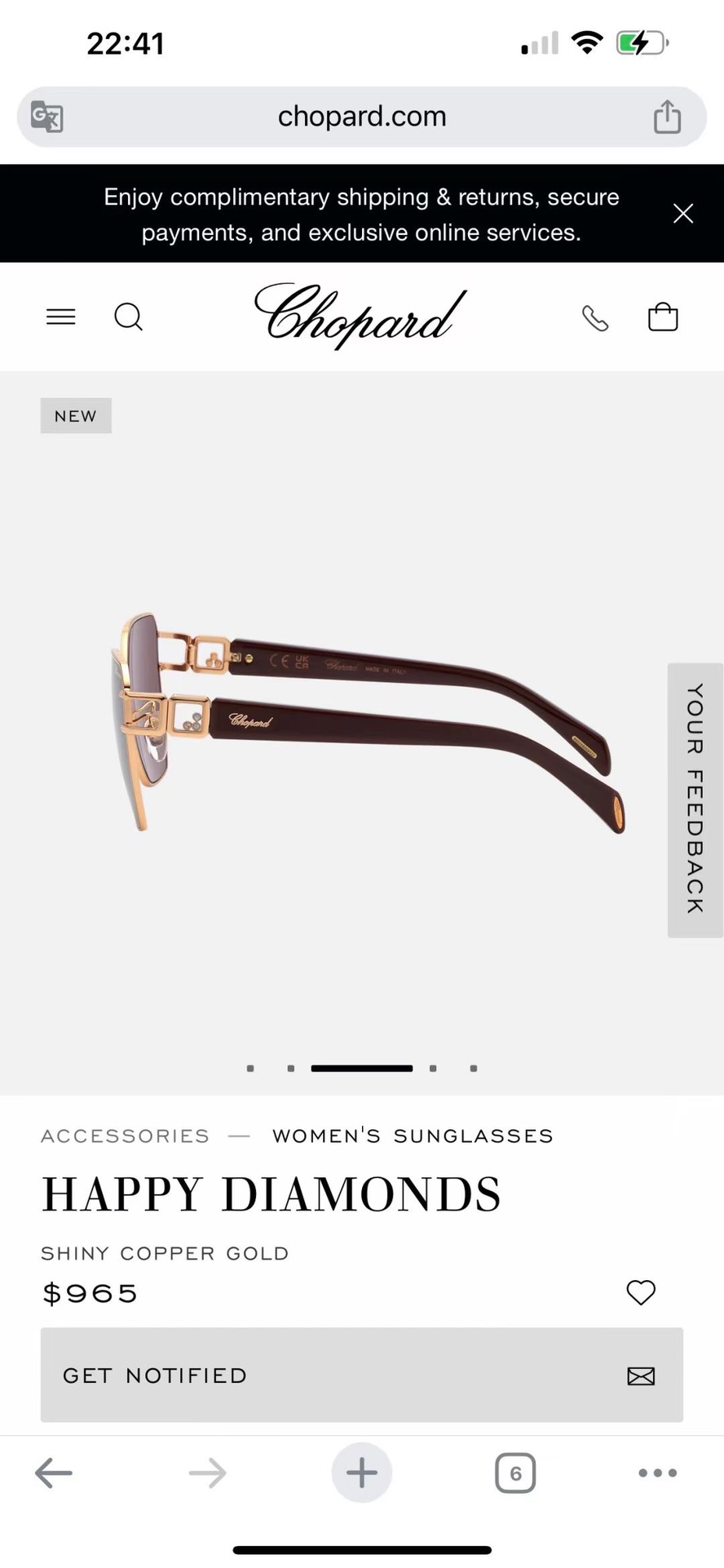This screenshot has height=1568, width=724.
Task: Tap the chopard.com address bar
Action: [361, 117]
